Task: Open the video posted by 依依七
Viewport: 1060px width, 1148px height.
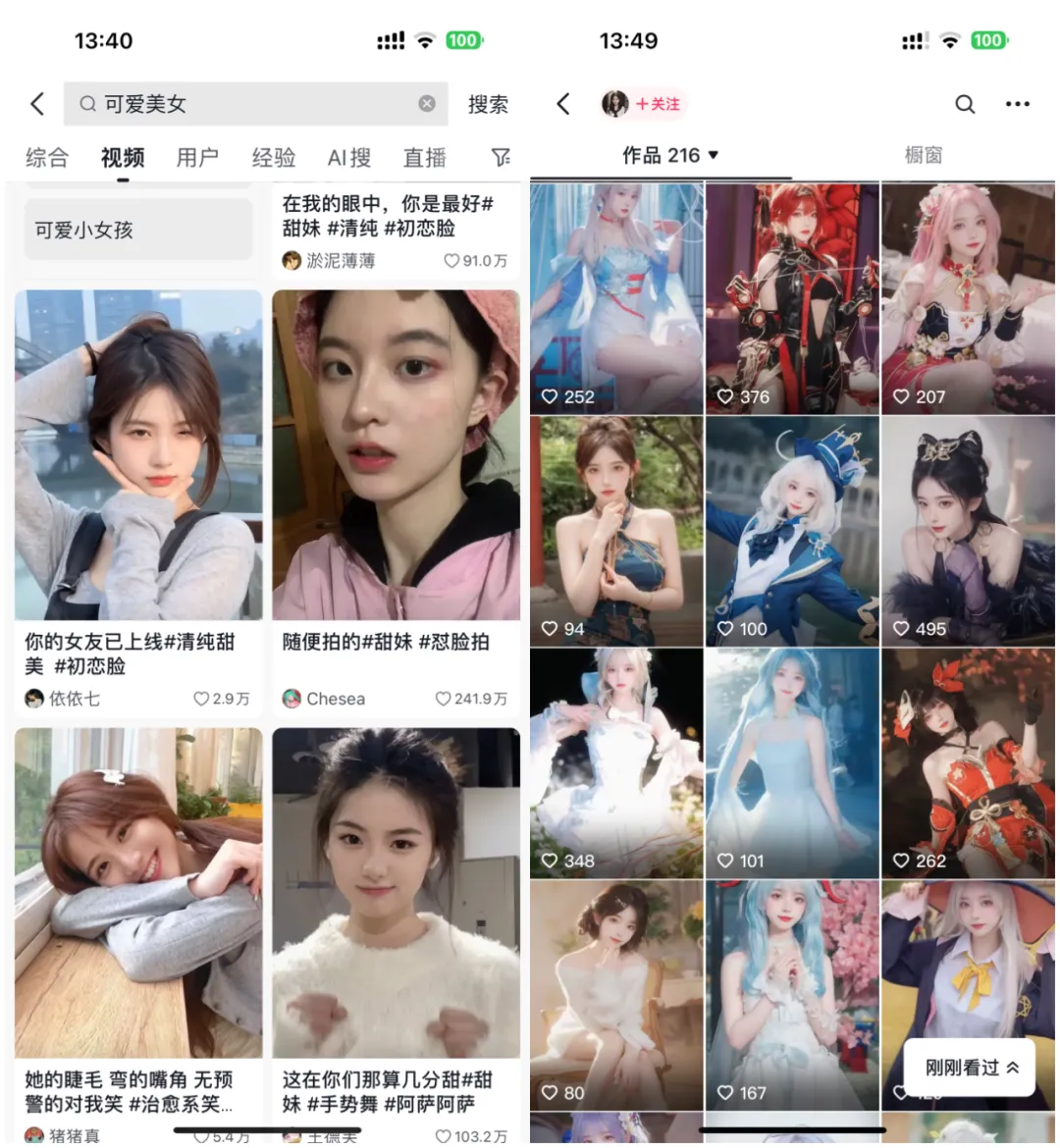Action: click(138, 454)
